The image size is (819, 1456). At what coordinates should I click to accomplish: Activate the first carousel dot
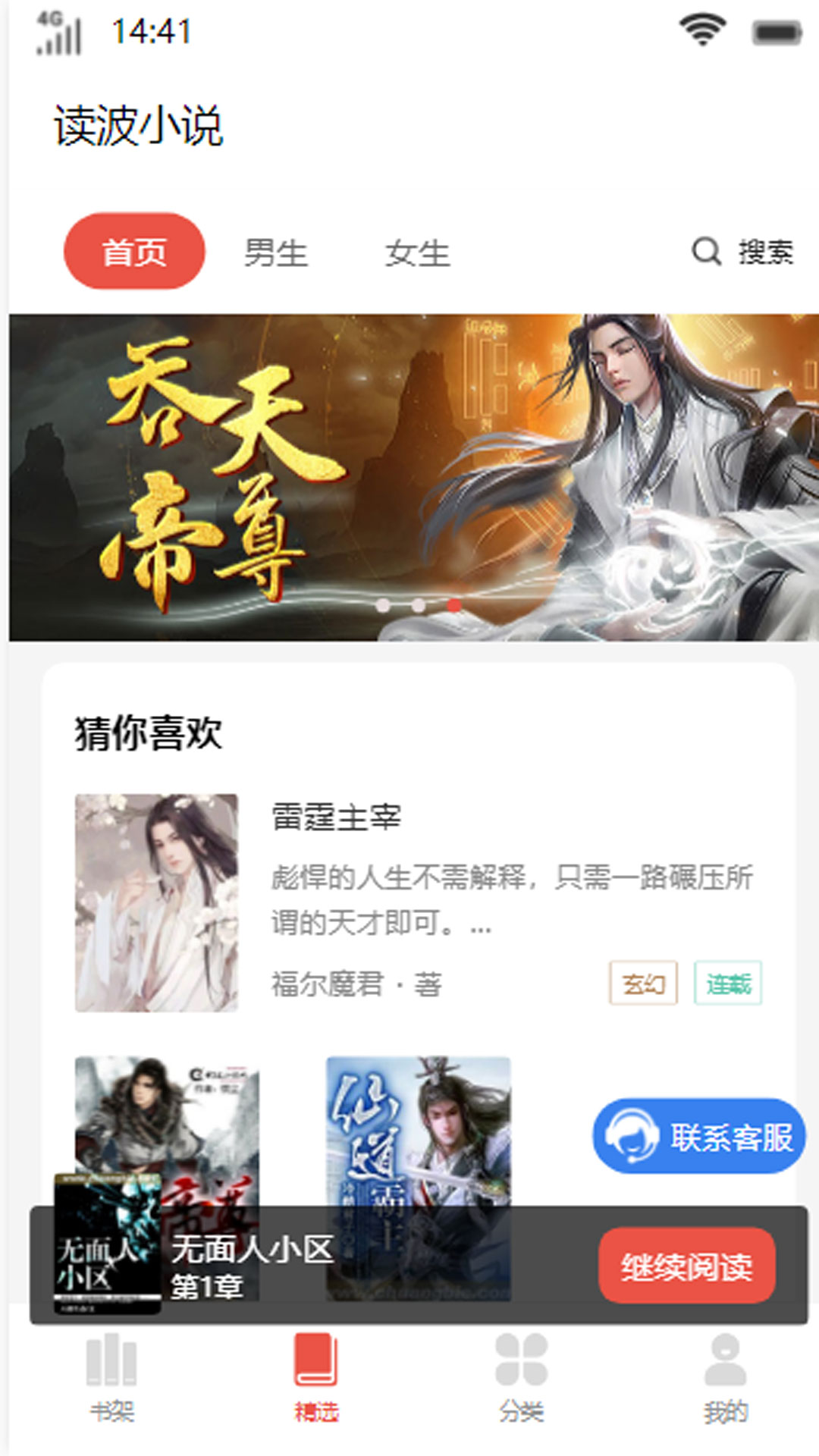[383, 603]
